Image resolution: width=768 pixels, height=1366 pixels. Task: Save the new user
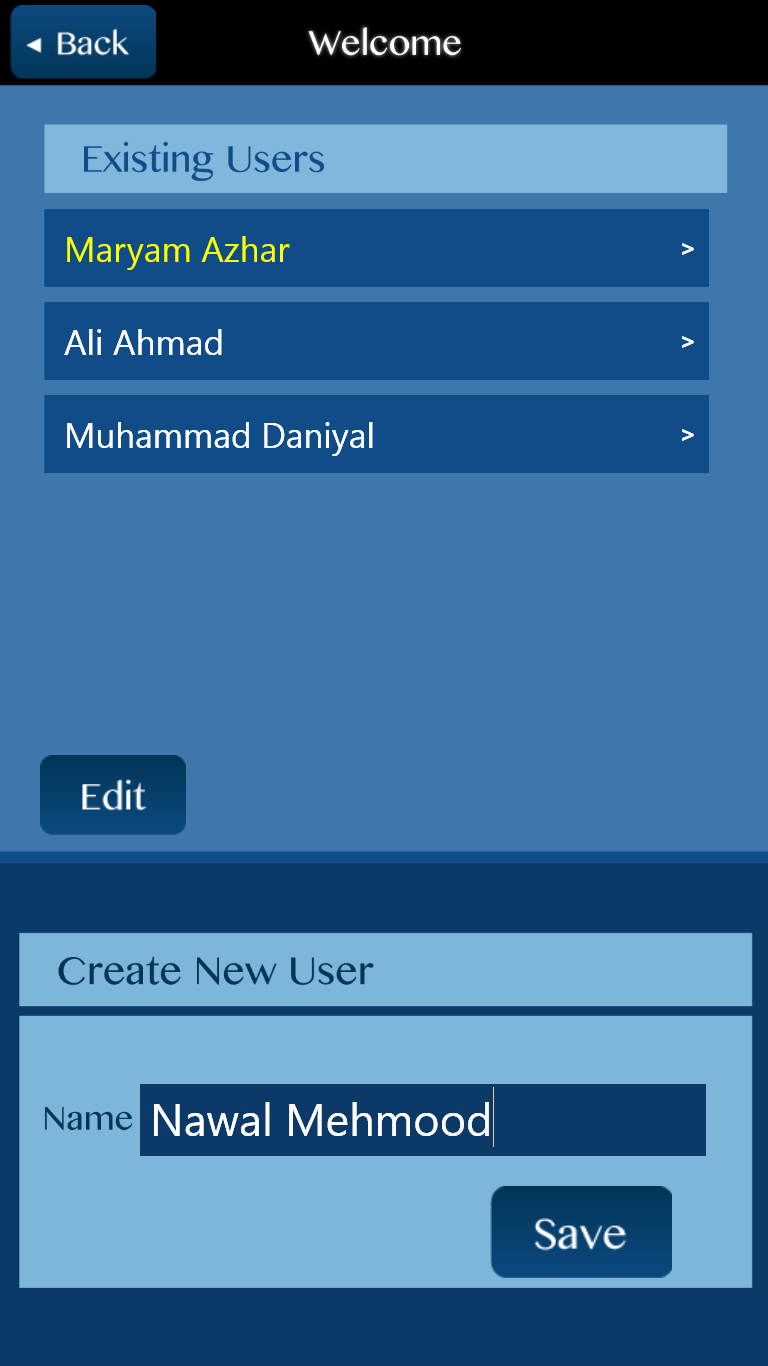[581, 1232]
